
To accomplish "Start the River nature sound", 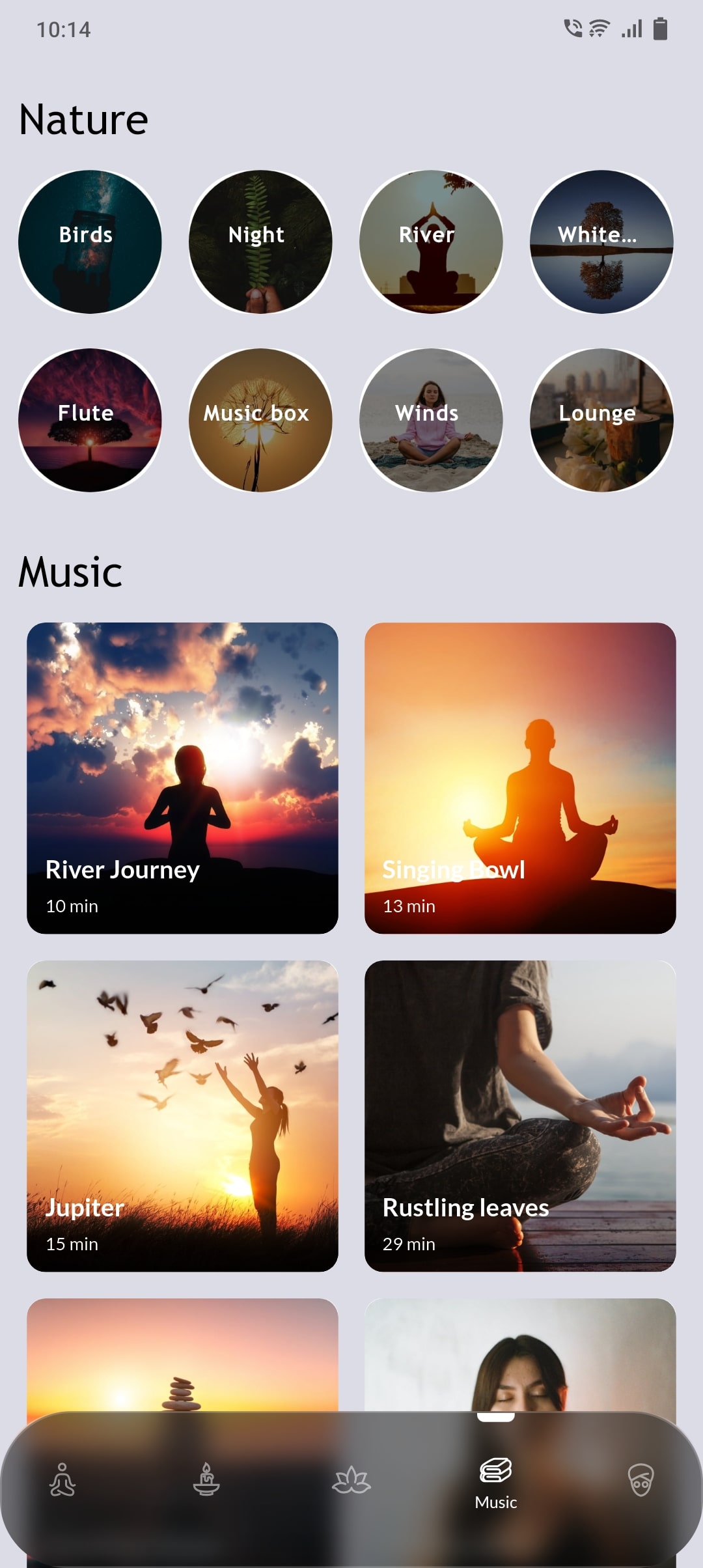I will (431, 242).
